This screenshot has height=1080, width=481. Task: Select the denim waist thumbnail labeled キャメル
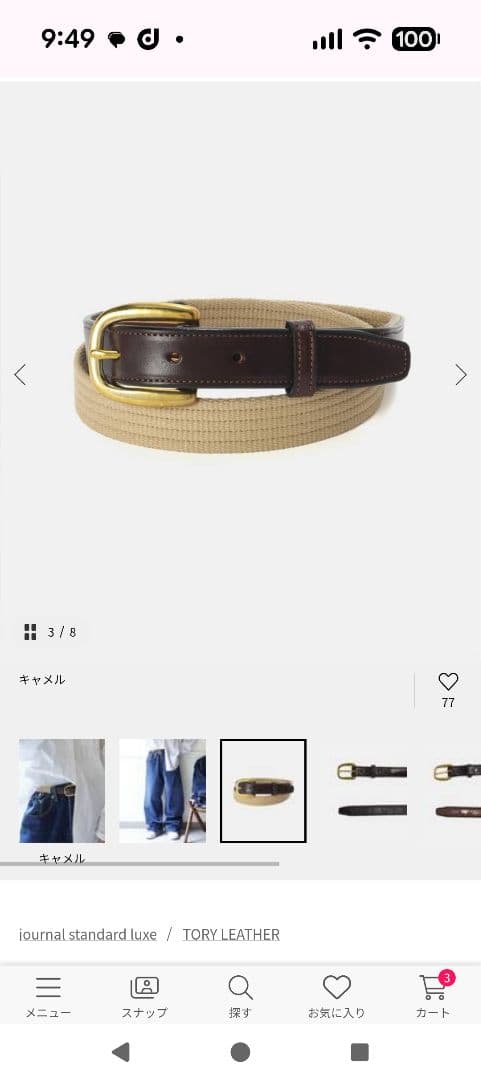point(62,791)
